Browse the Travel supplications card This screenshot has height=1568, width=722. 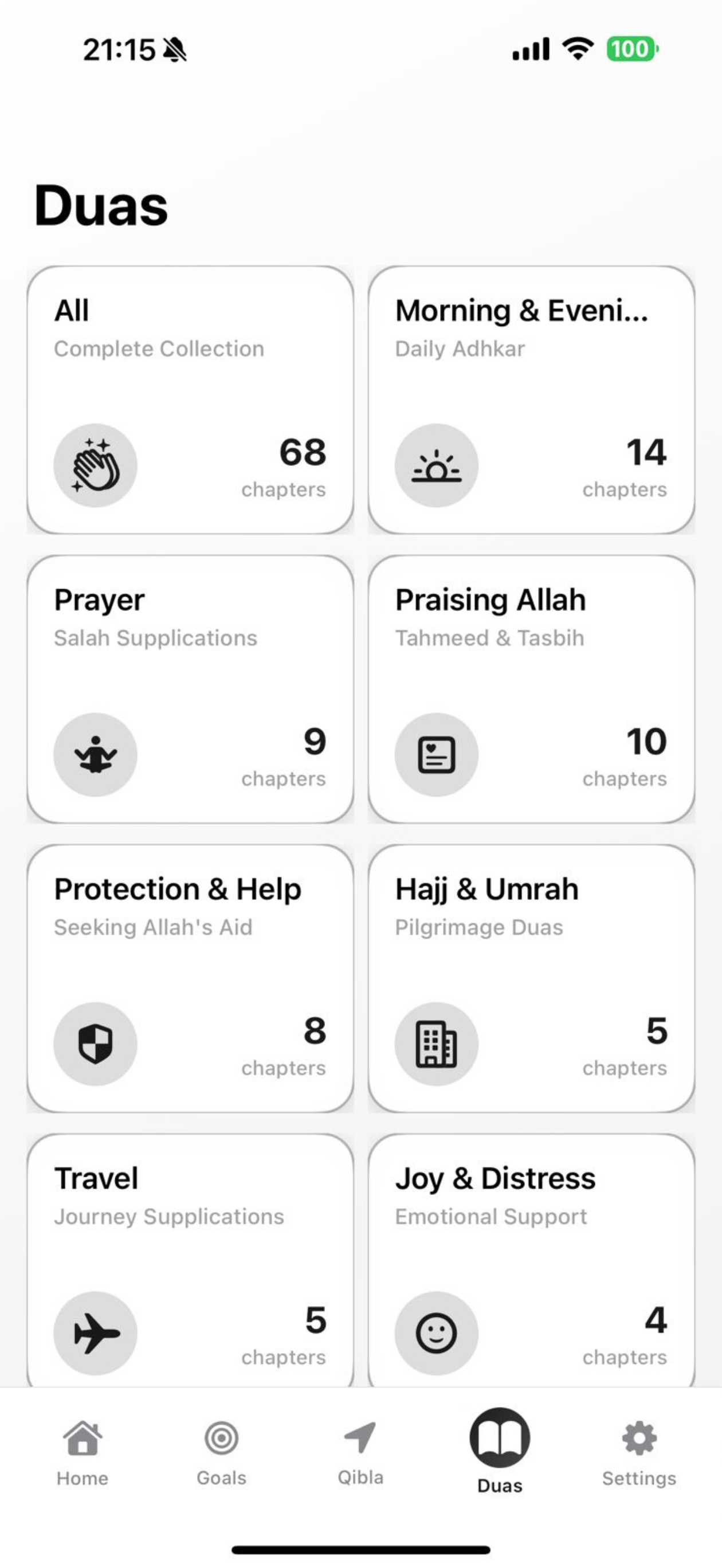pyautogui.click(x=190, y=1260)
